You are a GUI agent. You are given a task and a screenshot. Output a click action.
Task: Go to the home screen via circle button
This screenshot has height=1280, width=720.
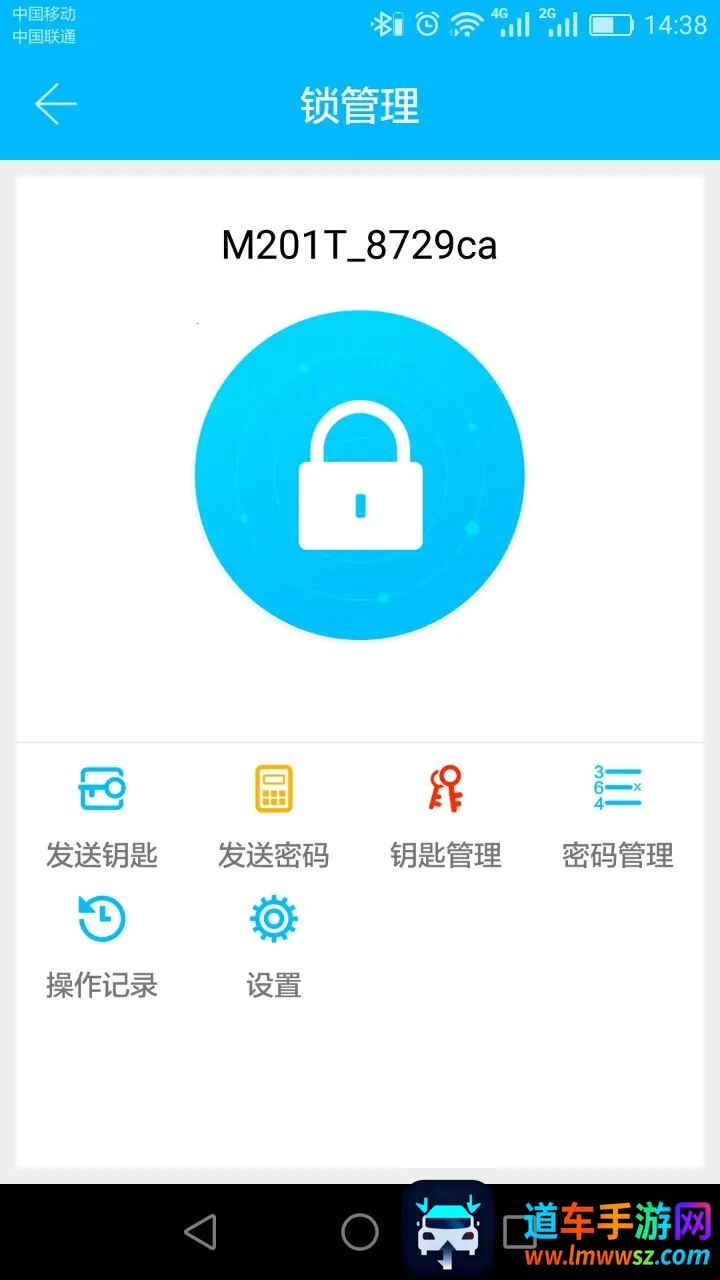[x=360, y=1232]
